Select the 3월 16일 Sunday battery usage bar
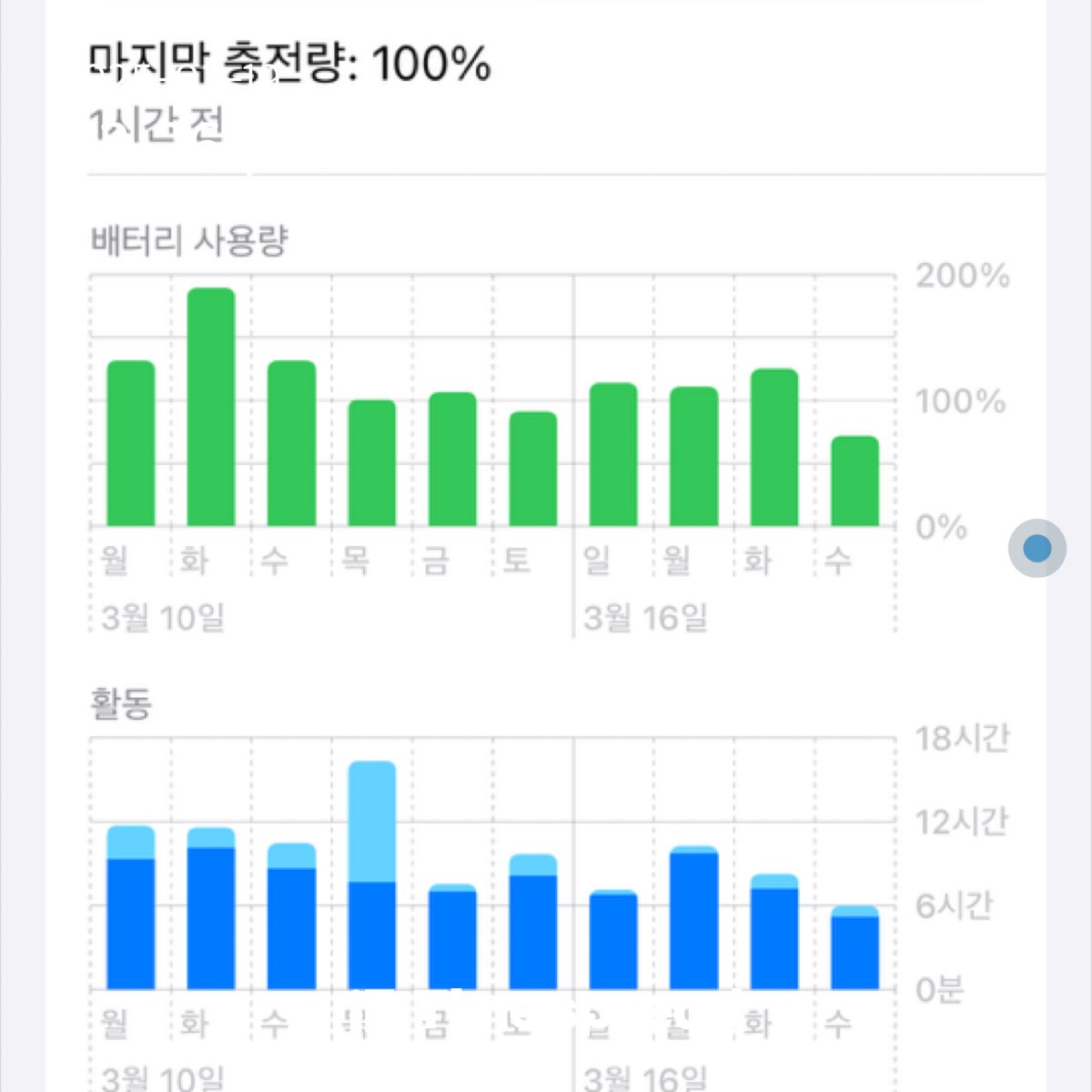 pos(612,455)
